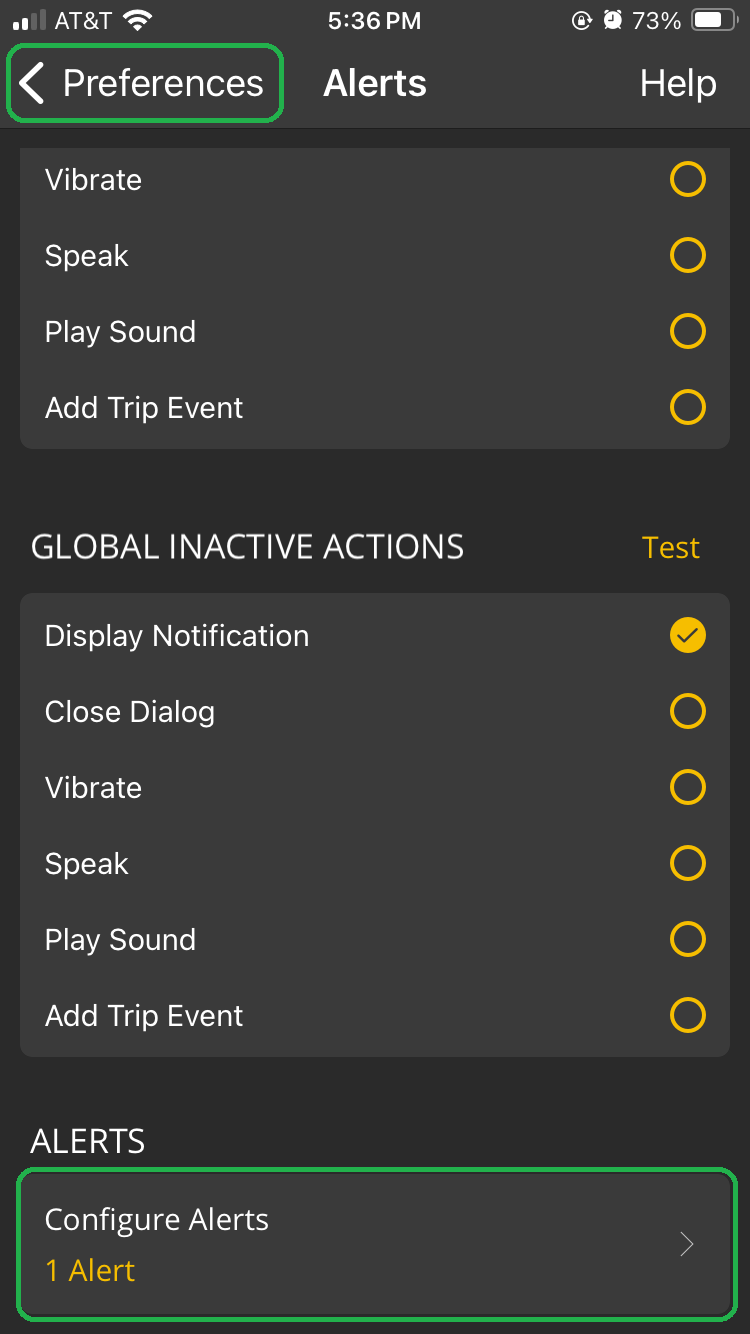
Task: Tap the back chevron next to Preferences
Action: point(32,83)
